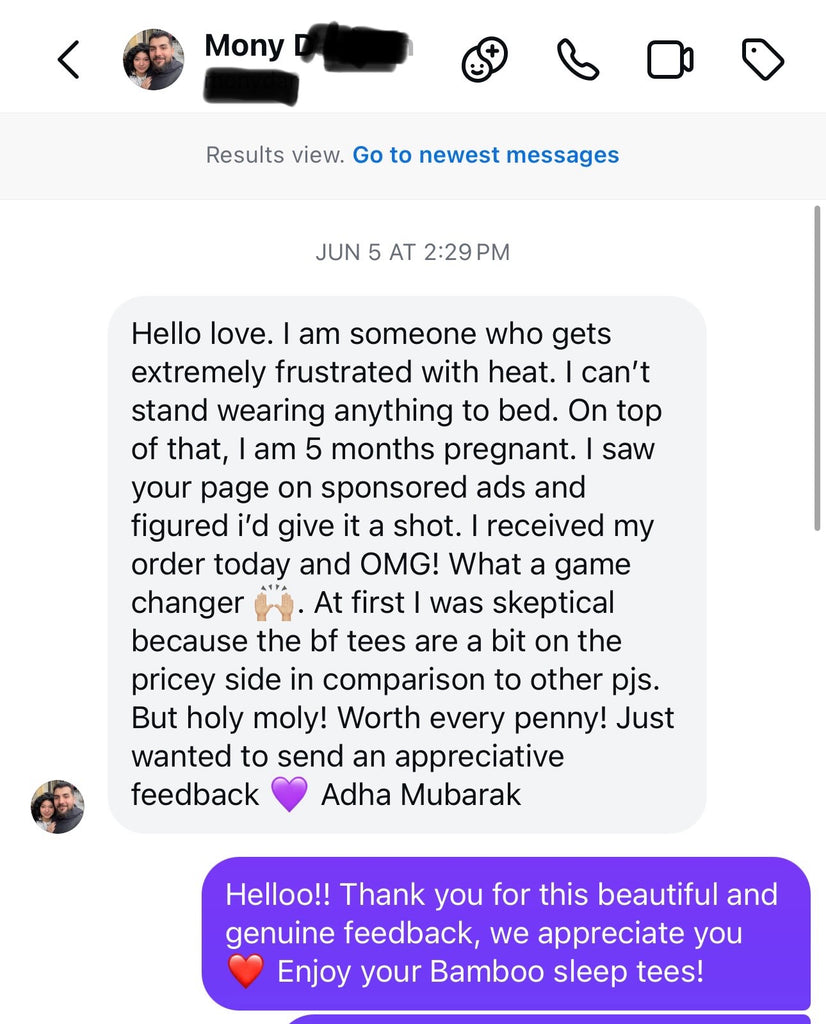Viewport: 826px width, 1024px height.
Task: Open the sticker and avatar creation icon
Action: click(x=484, y=60)
